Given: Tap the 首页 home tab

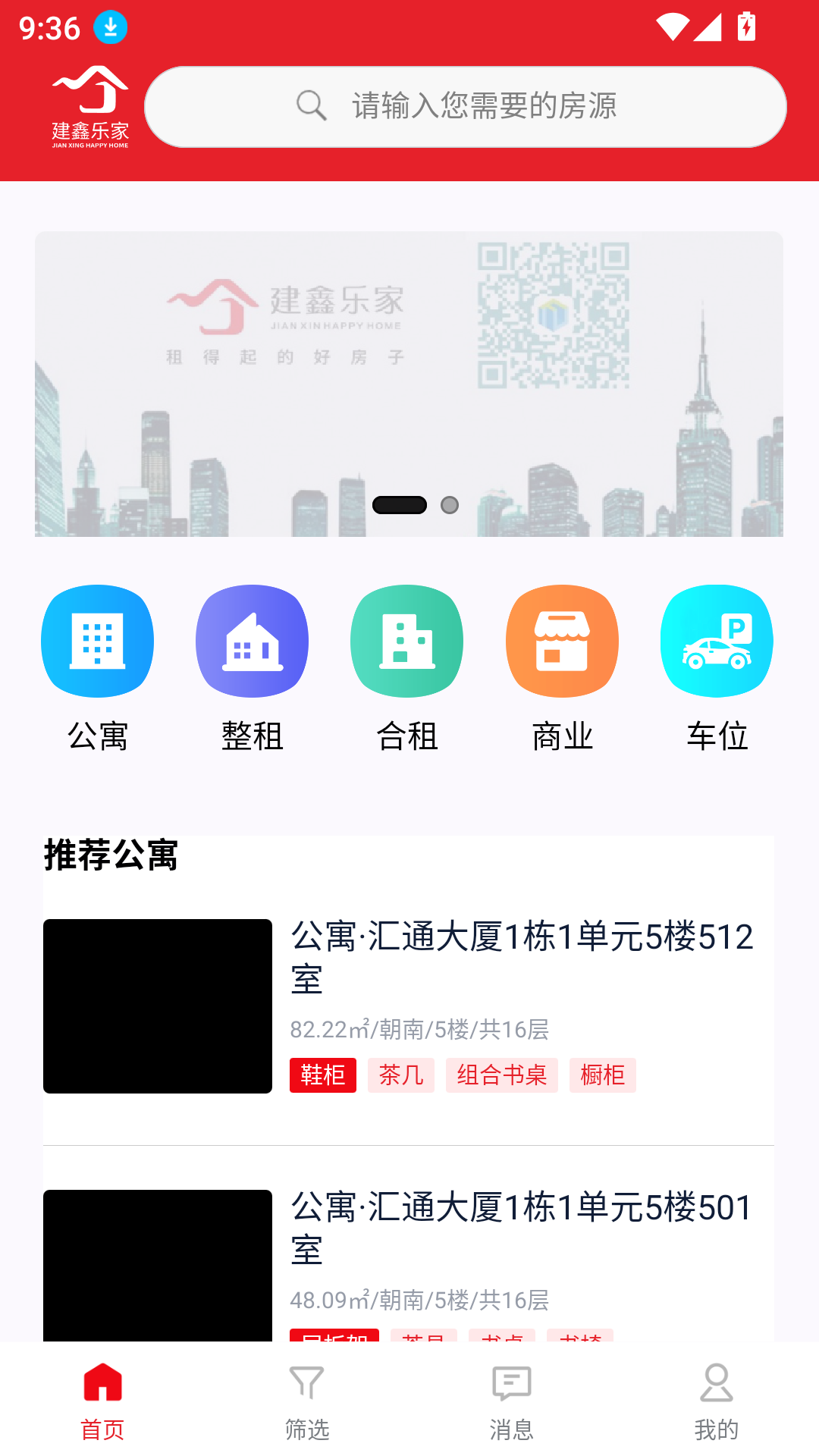Looking at the screenshot, I should [x=102, y=1403].
